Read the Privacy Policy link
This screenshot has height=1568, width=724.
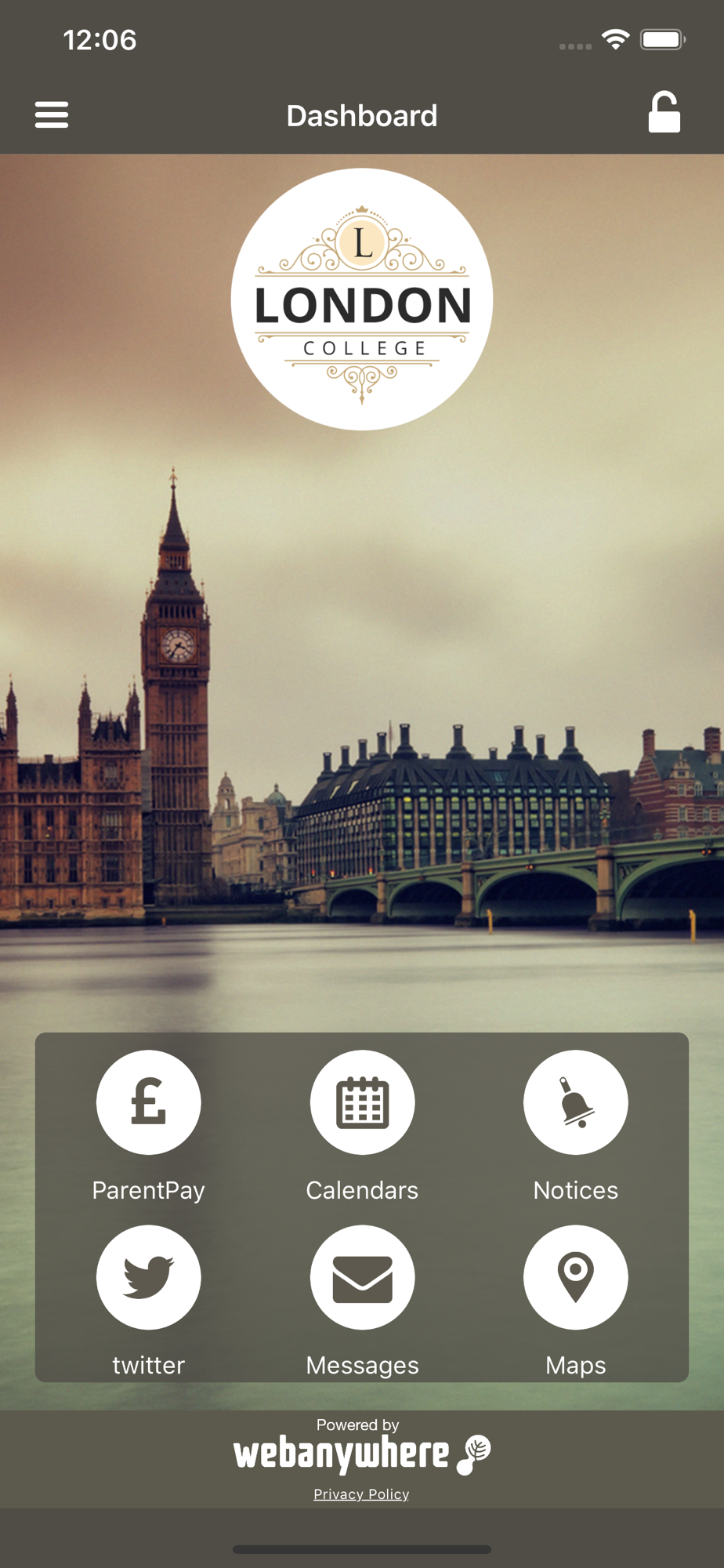coord(361,1494)
